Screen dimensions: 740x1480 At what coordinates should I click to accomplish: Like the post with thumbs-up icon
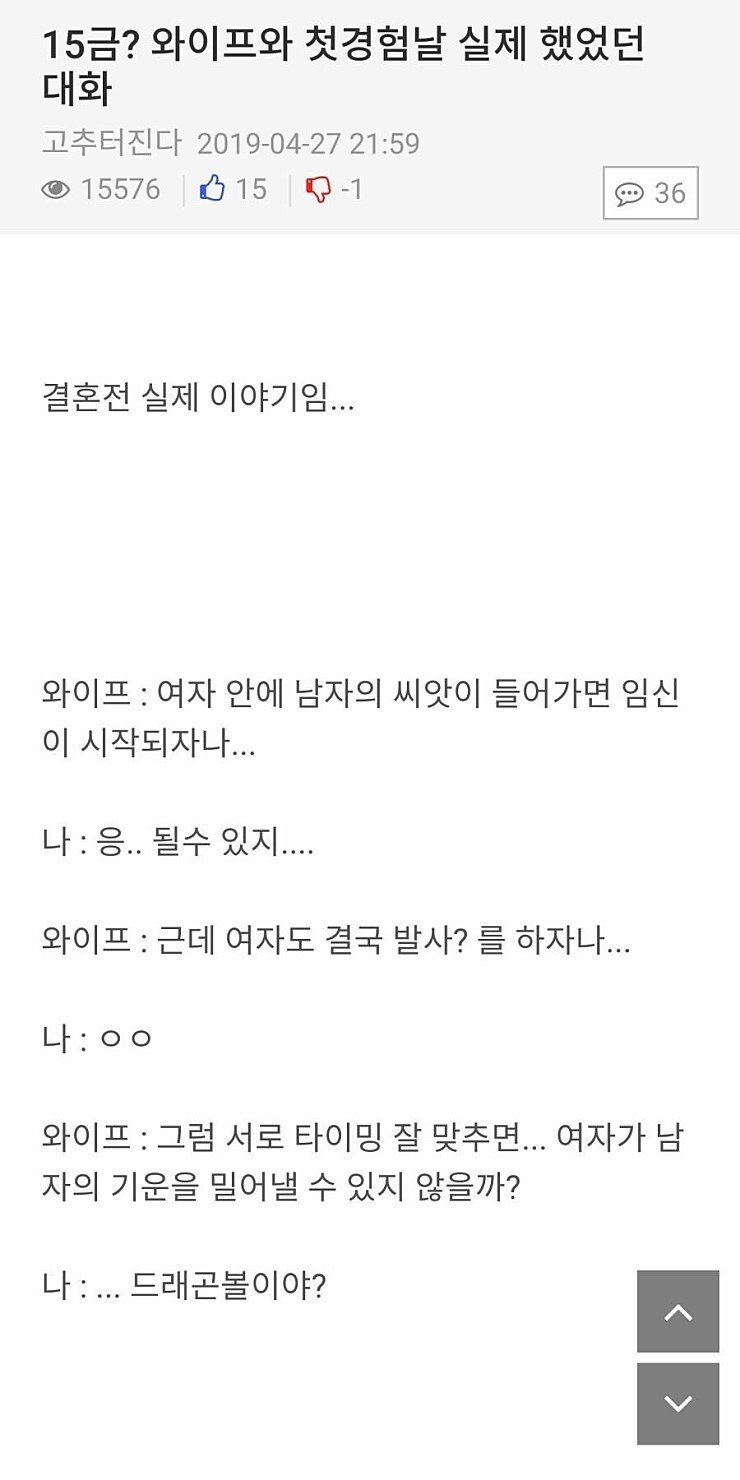[x=212, y=189]
